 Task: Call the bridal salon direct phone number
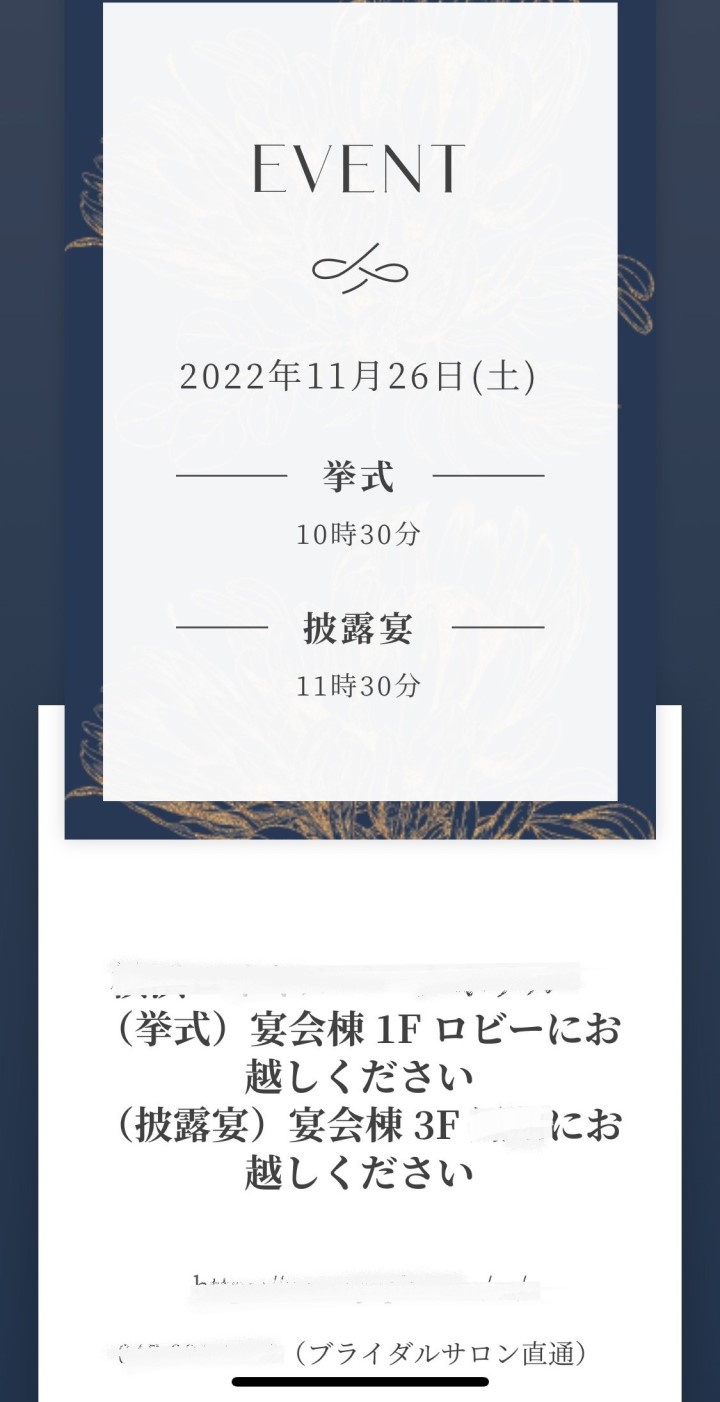(200, 1355)
